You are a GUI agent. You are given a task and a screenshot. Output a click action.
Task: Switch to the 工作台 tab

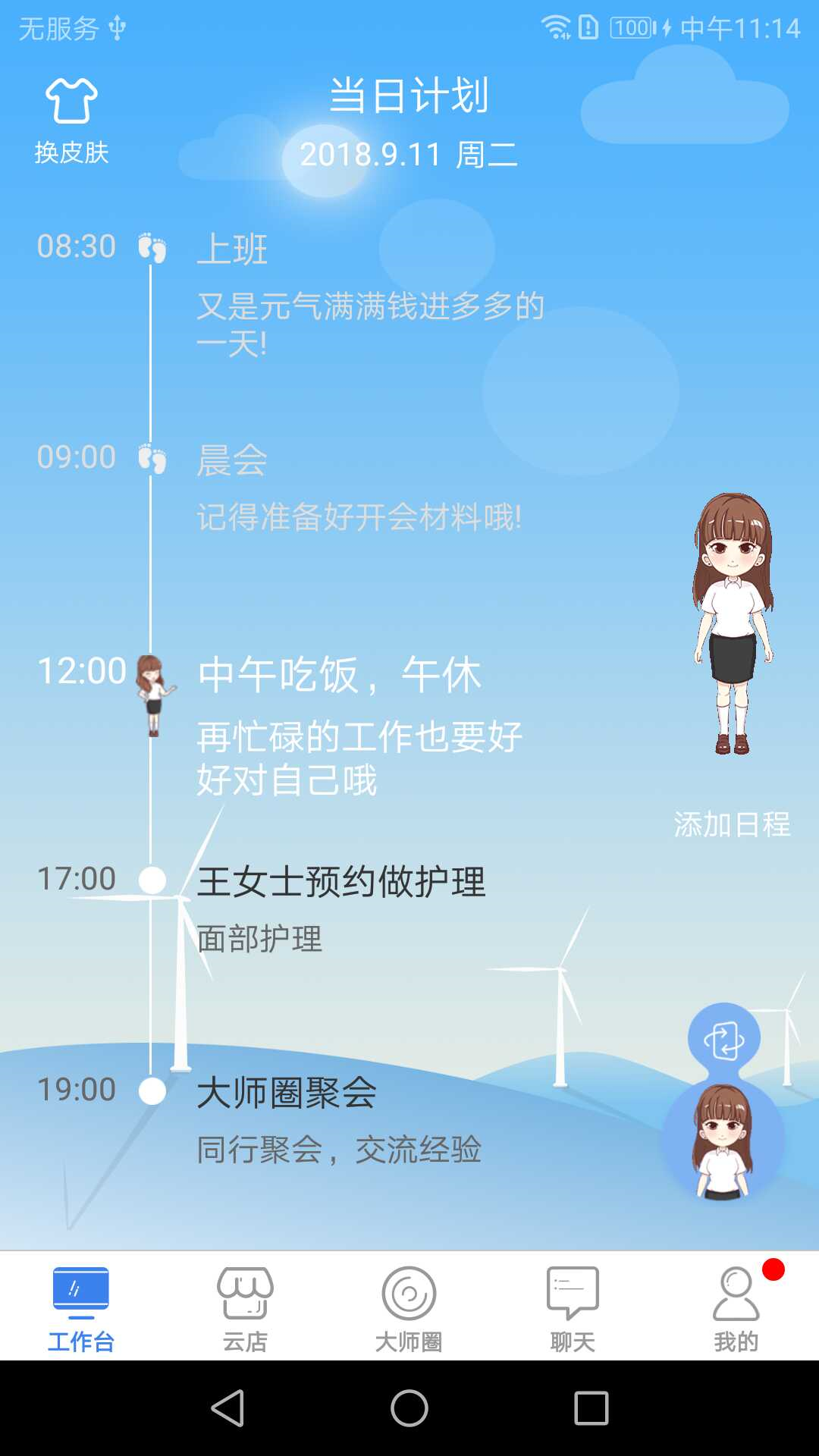click(x=81, y=1310)
